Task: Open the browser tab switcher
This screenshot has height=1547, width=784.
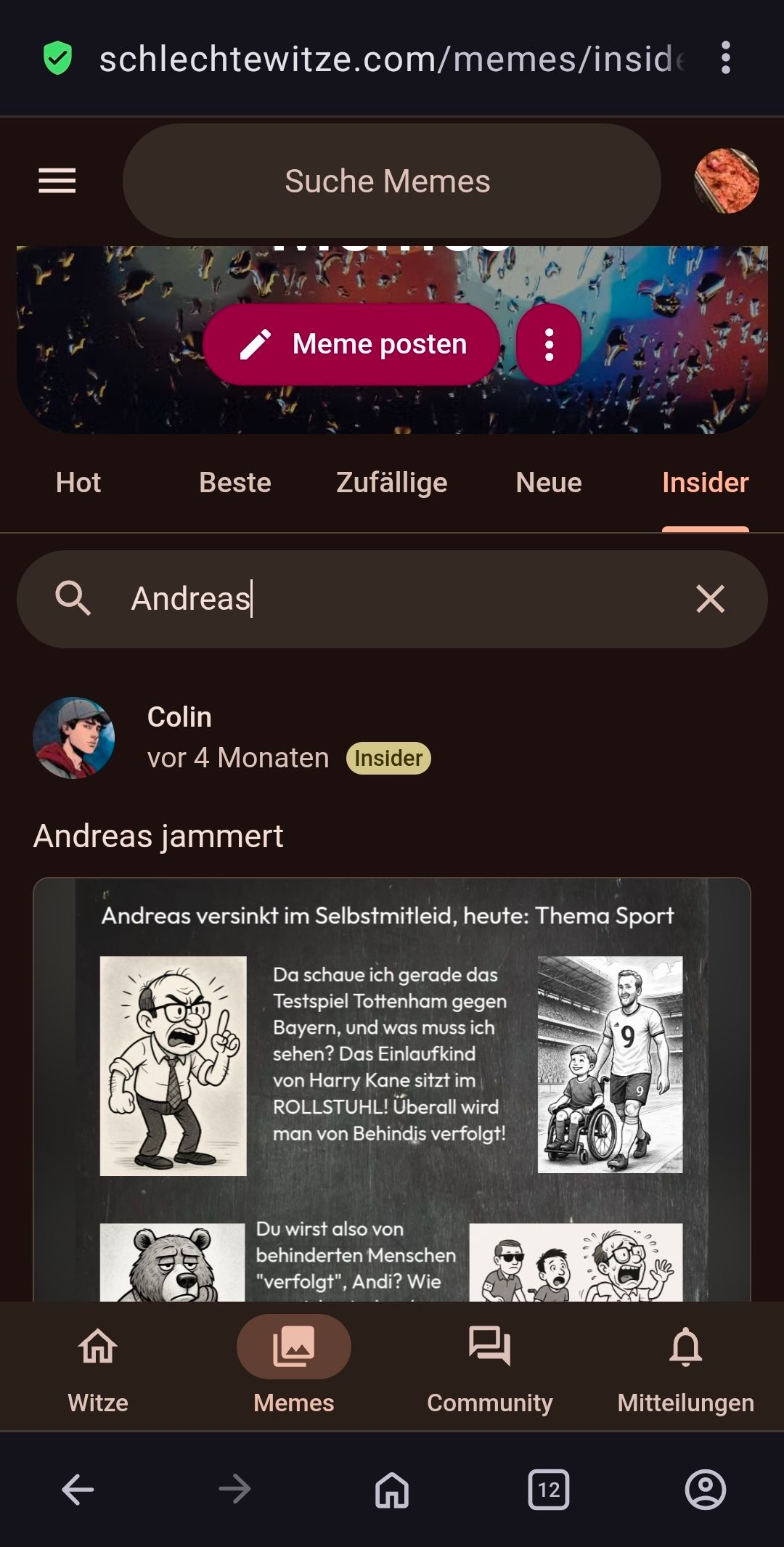Action: [x=549, y=1490]
